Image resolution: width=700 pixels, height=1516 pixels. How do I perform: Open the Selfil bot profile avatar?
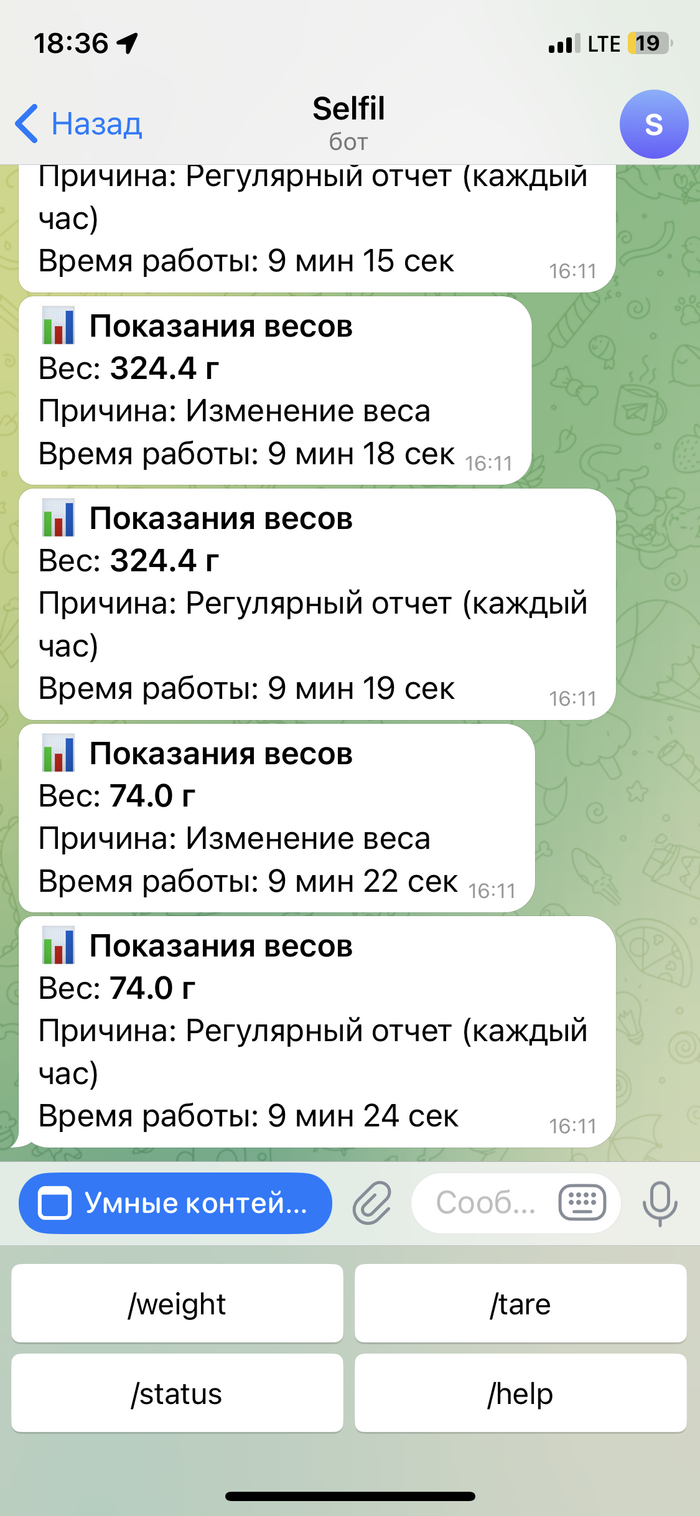[653, 124]
